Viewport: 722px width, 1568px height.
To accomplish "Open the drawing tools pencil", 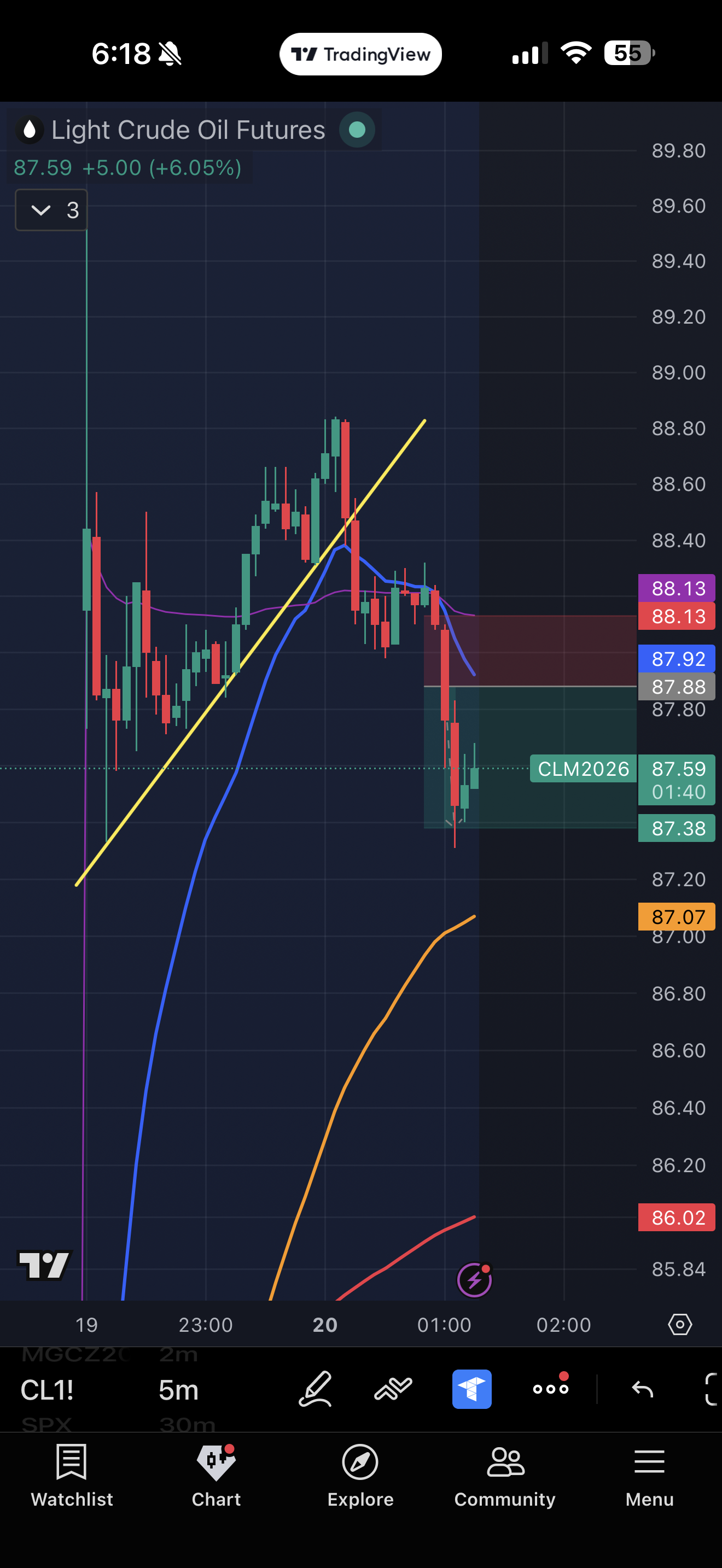I will point(316,1389).
